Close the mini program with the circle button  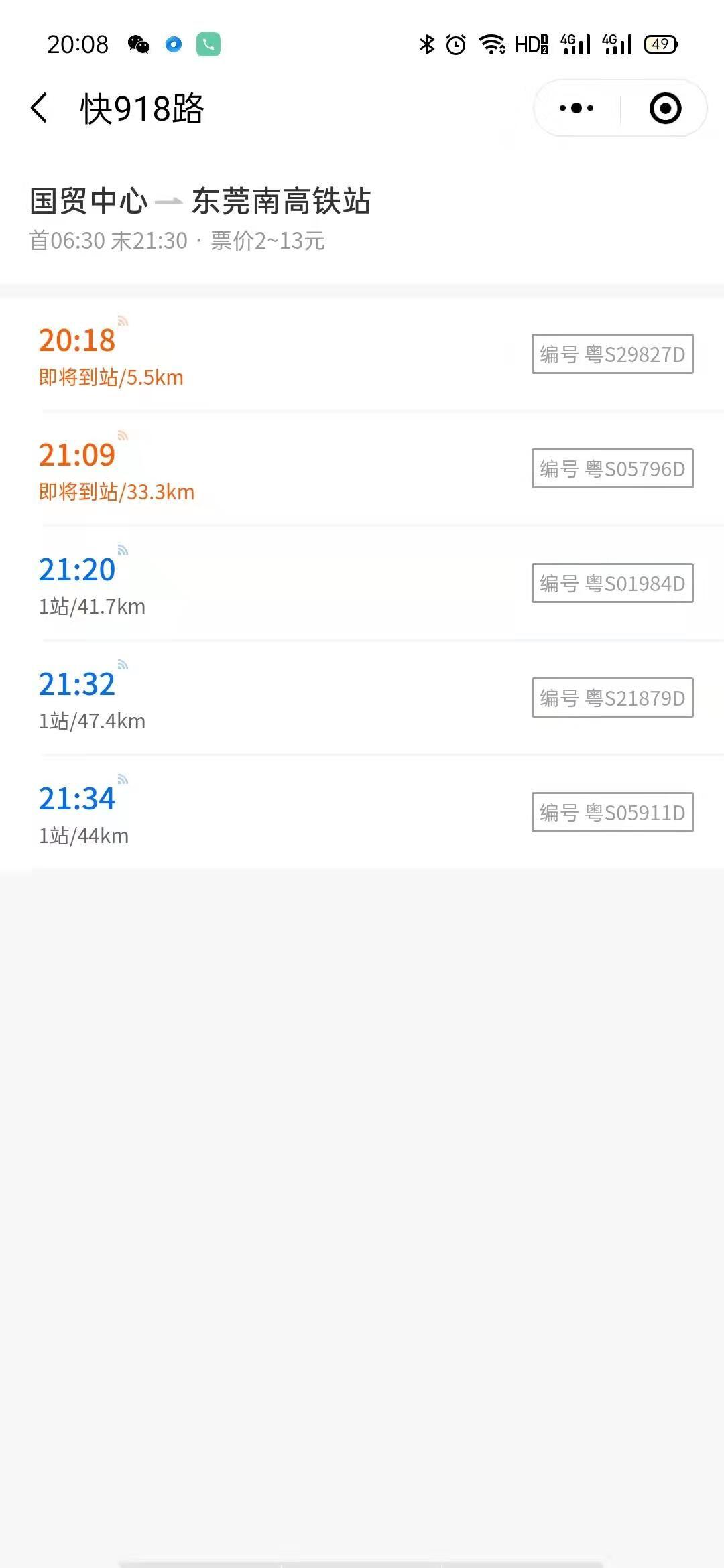coord(665,108)
